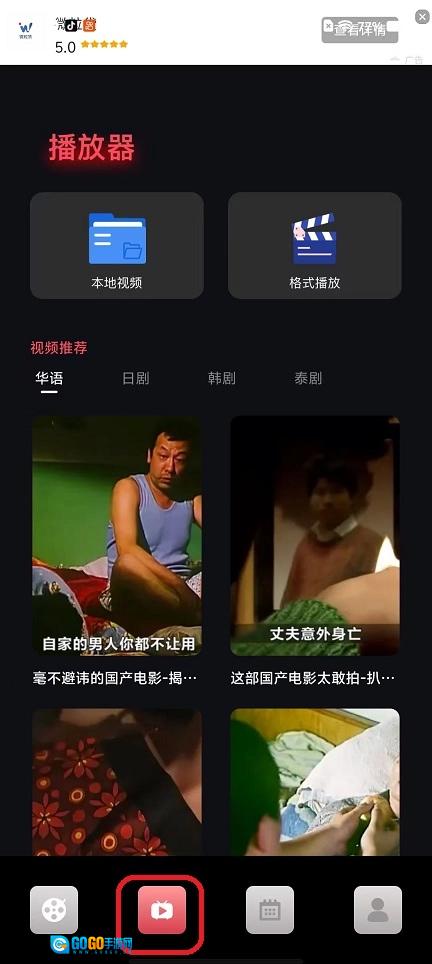The height and width of the screenshot is (964, 432).
Task: Close the ad banner at top
Action: click(422, 17)
